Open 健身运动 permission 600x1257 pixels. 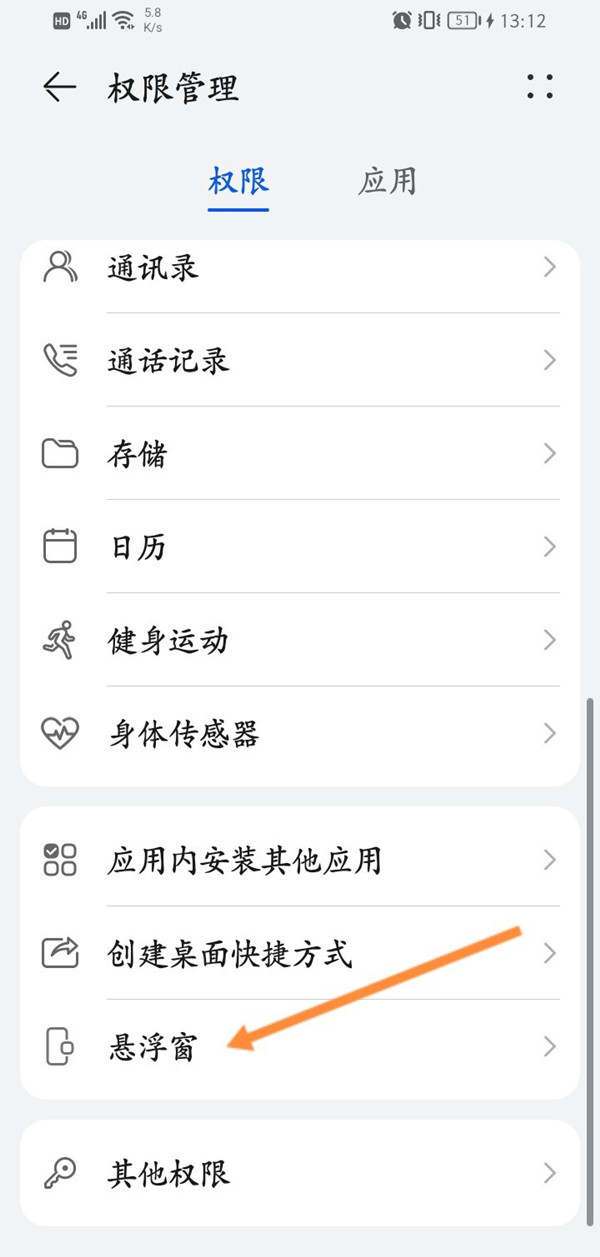[x=300, y=640]
